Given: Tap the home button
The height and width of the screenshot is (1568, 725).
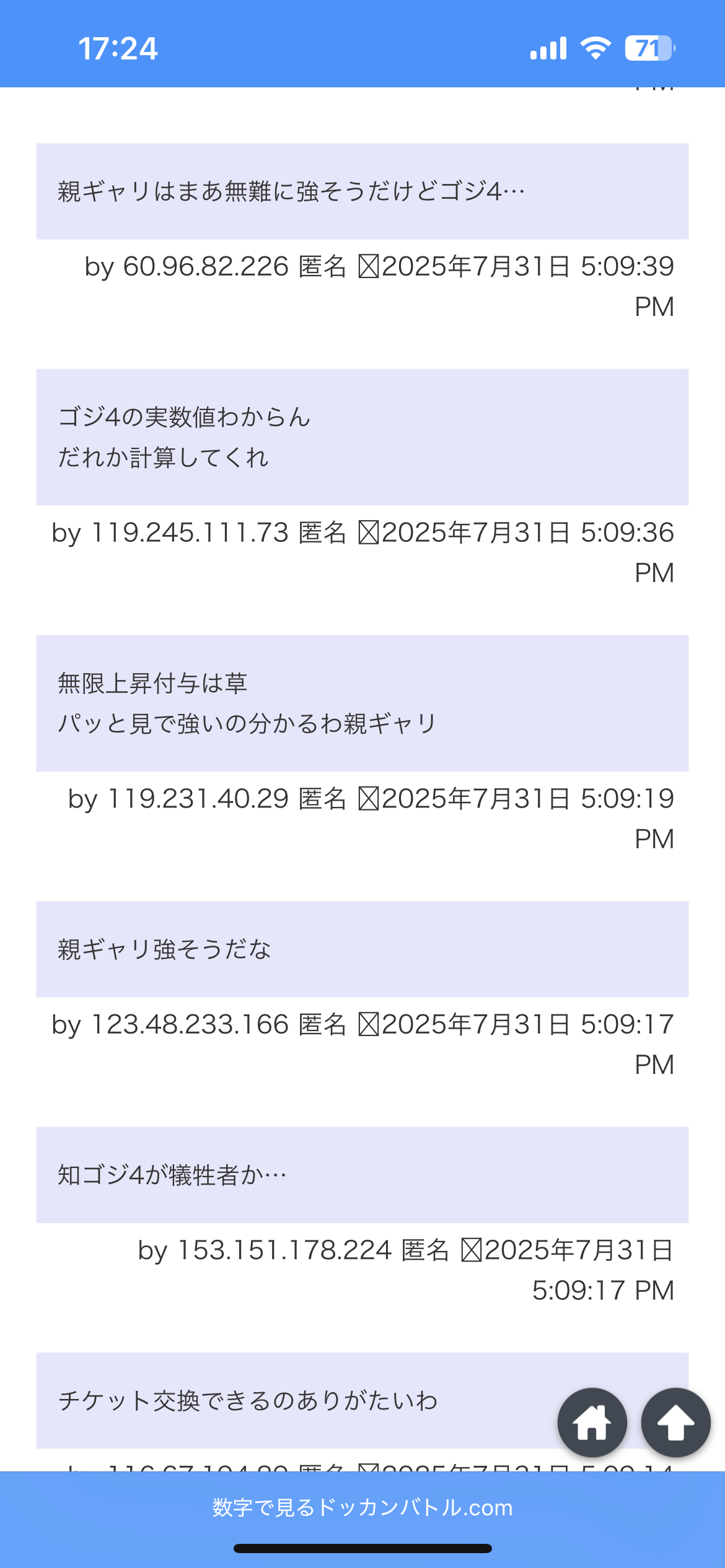Looking at the screenshot, I should point(592,1422).
